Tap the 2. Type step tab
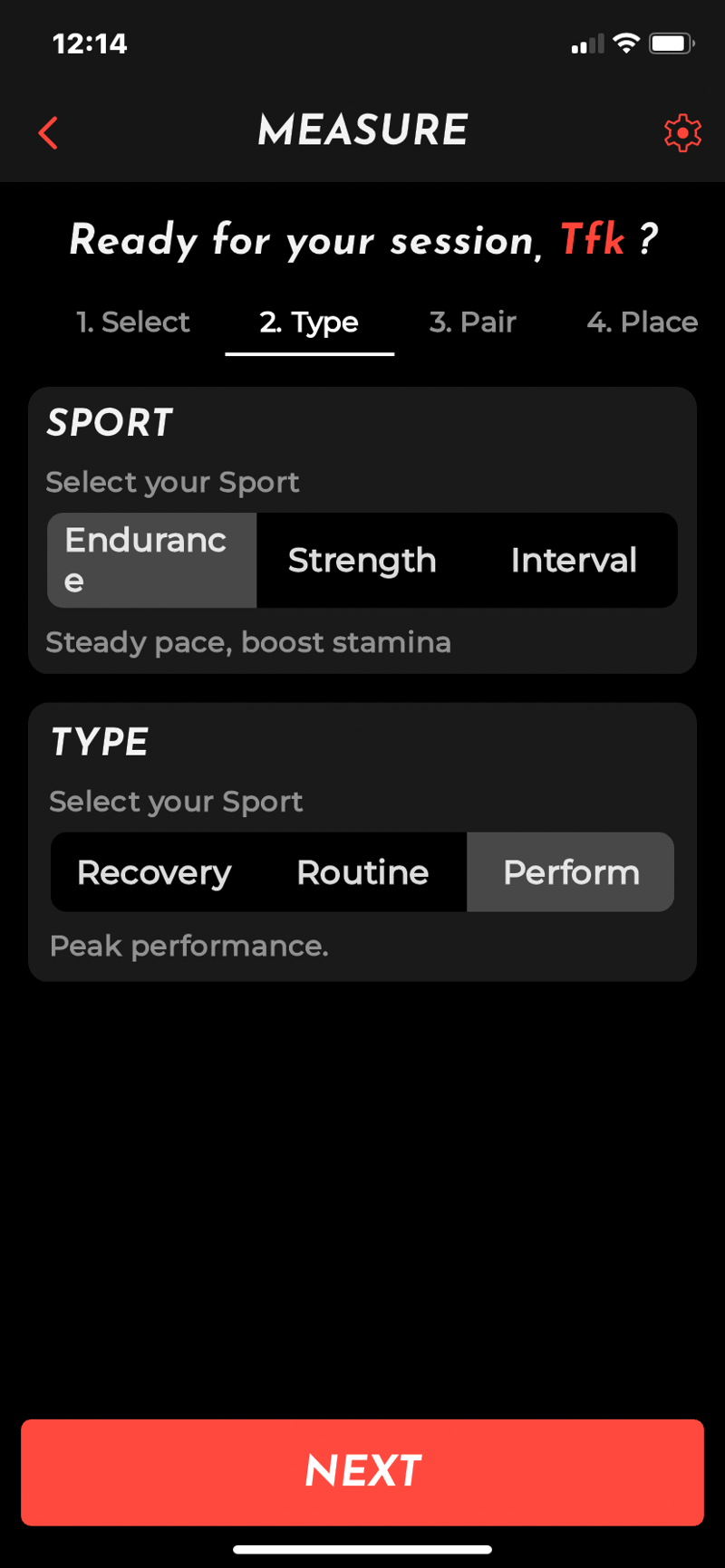 pos(309,322)
